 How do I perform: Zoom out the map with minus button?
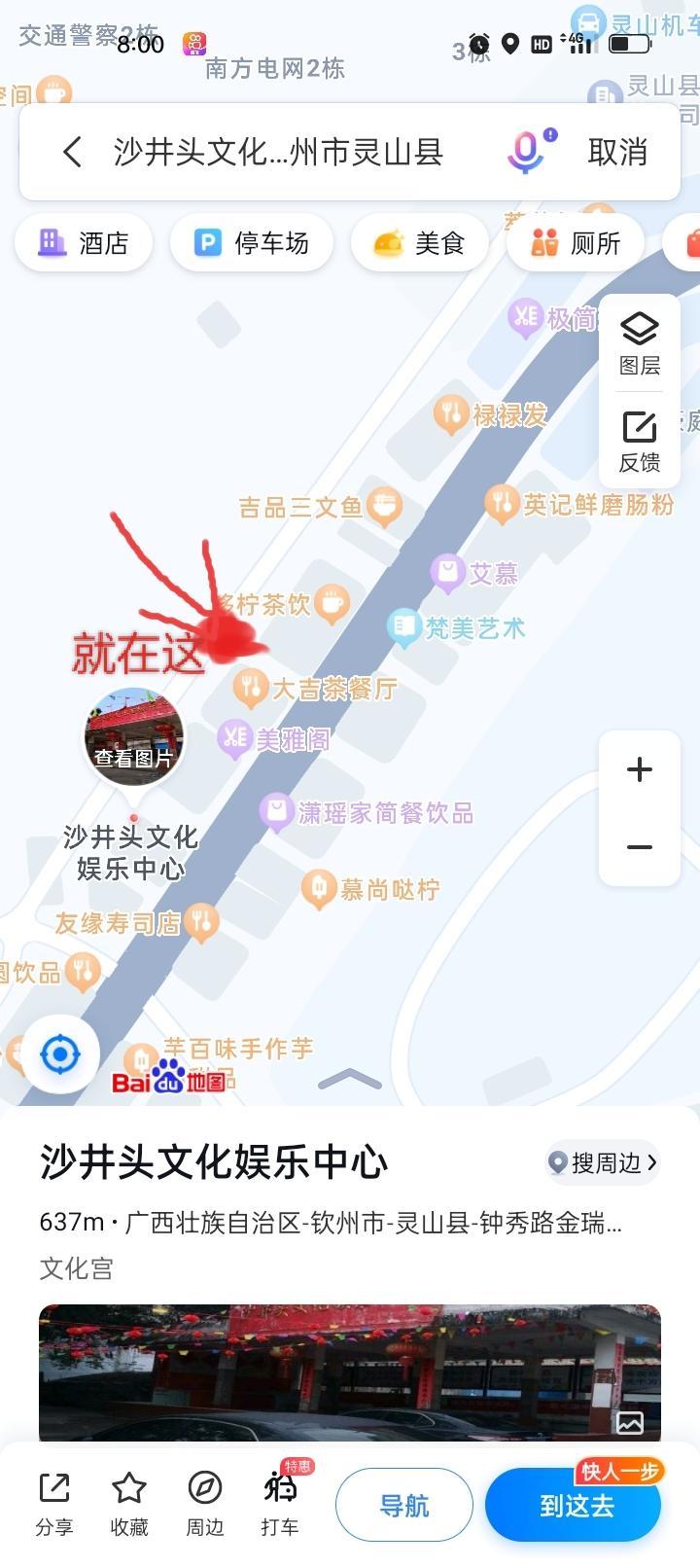click(x=640, y=847)
